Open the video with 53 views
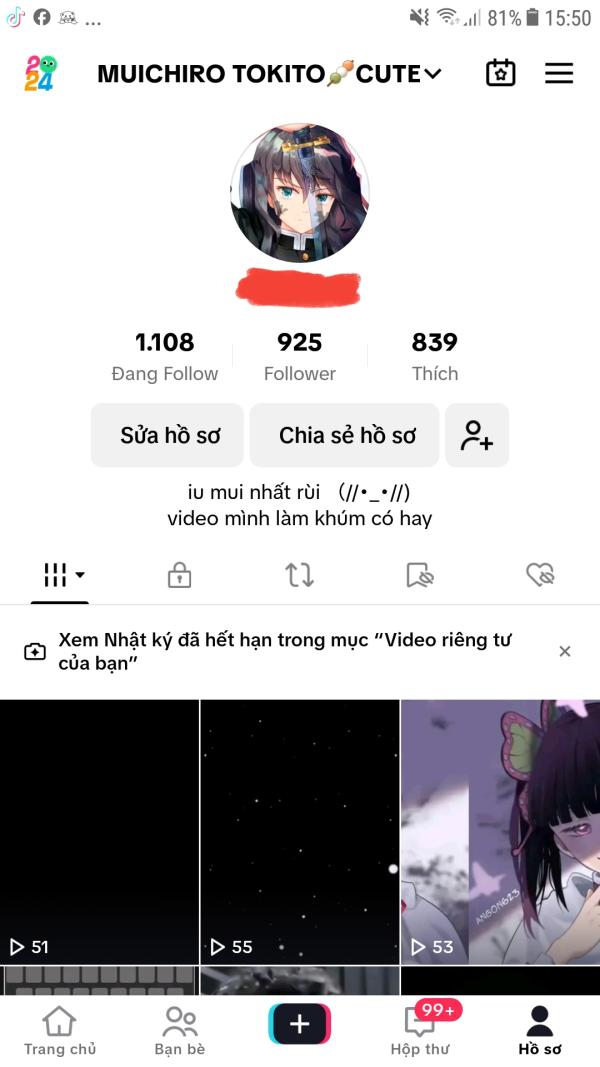This screenshot has height=1067, width=600. point(500,830)
